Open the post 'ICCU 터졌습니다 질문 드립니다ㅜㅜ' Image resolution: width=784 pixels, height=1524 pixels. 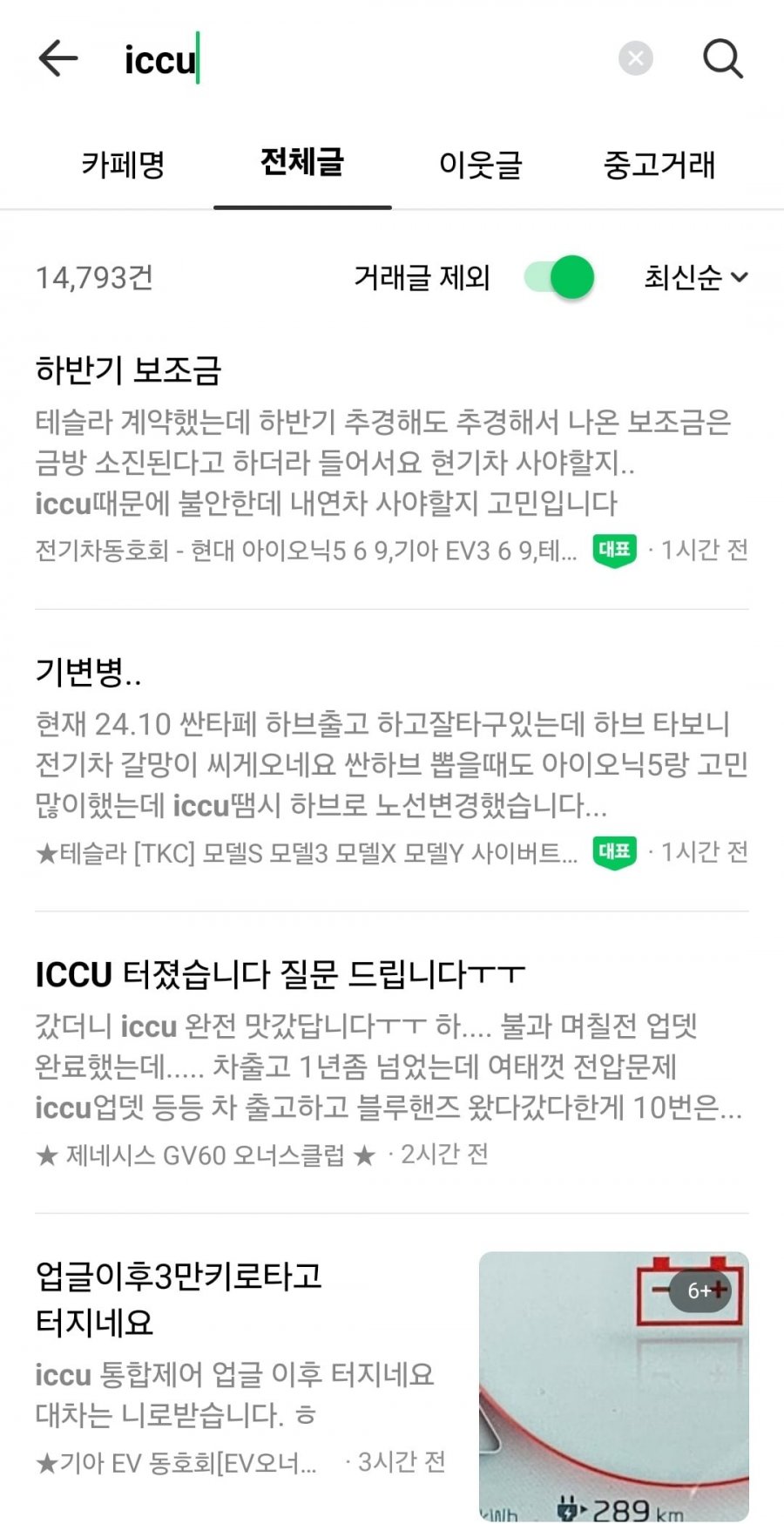point(280,974)
